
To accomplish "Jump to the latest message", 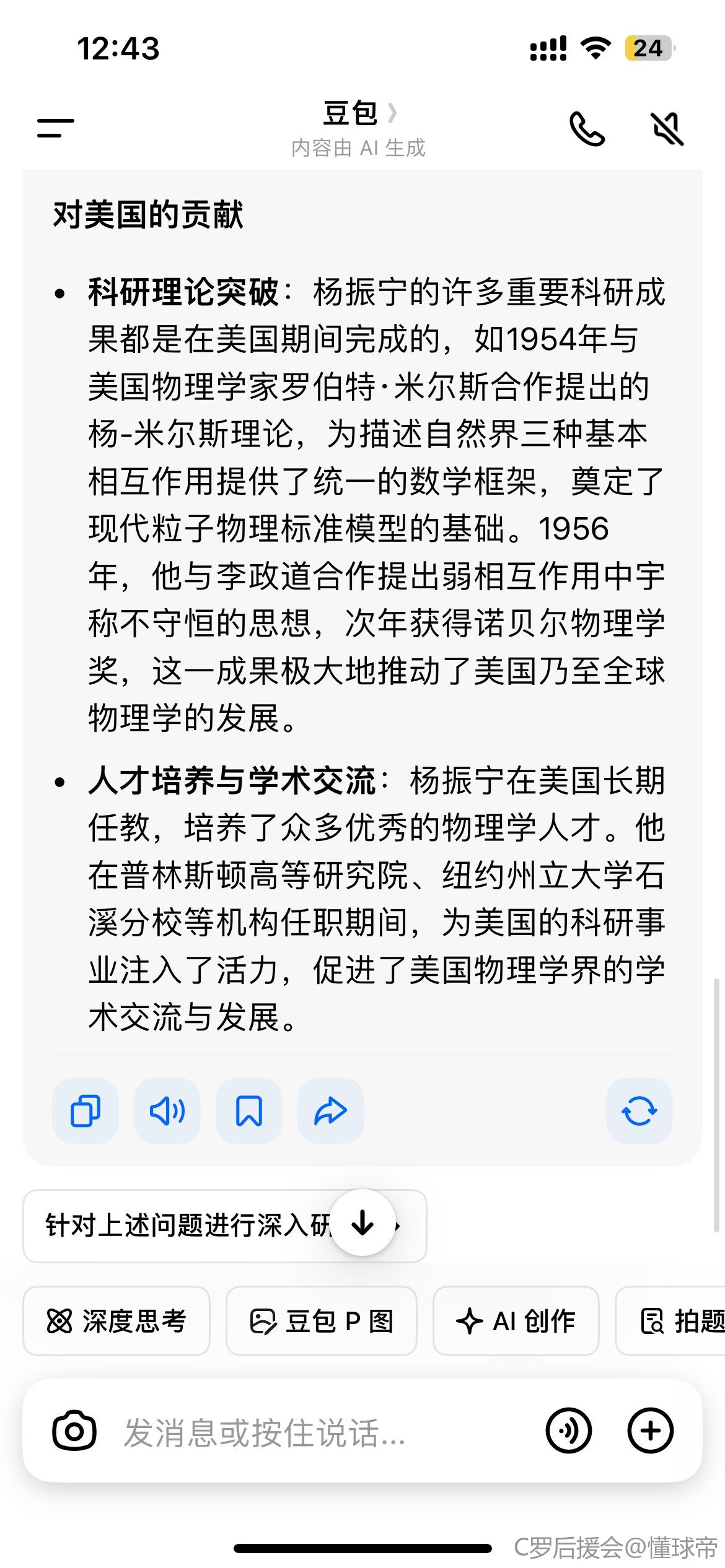I will click(363, 1223).
